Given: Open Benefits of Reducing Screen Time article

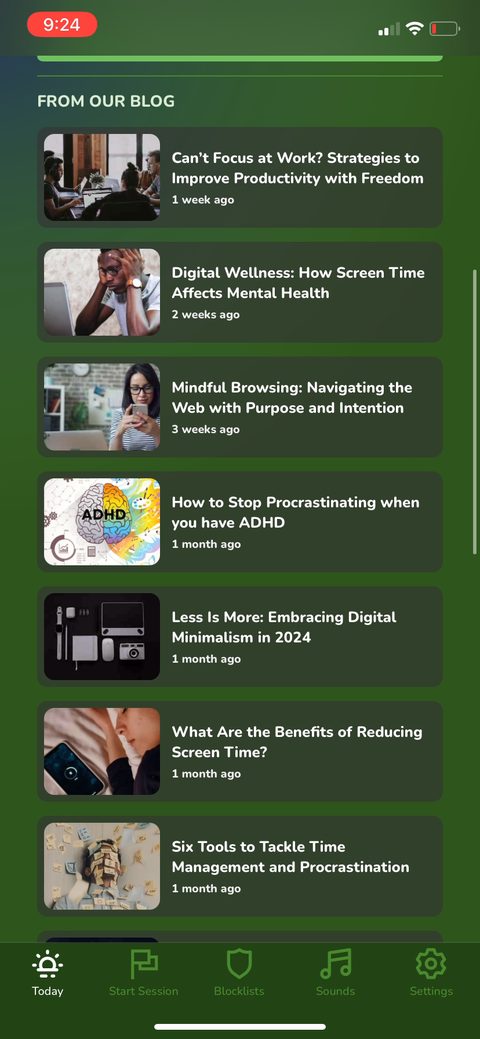Looking at the screenshot, I should [239, 751].
